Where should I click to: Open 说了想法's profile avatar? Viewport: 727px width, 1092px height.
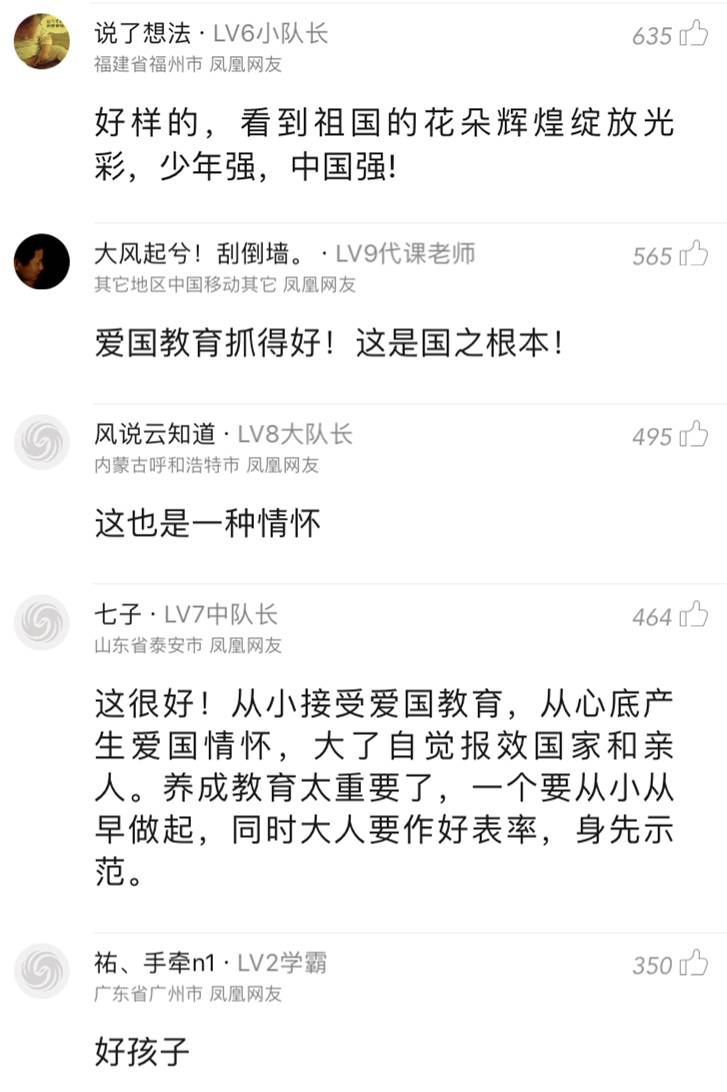point(42,42)
